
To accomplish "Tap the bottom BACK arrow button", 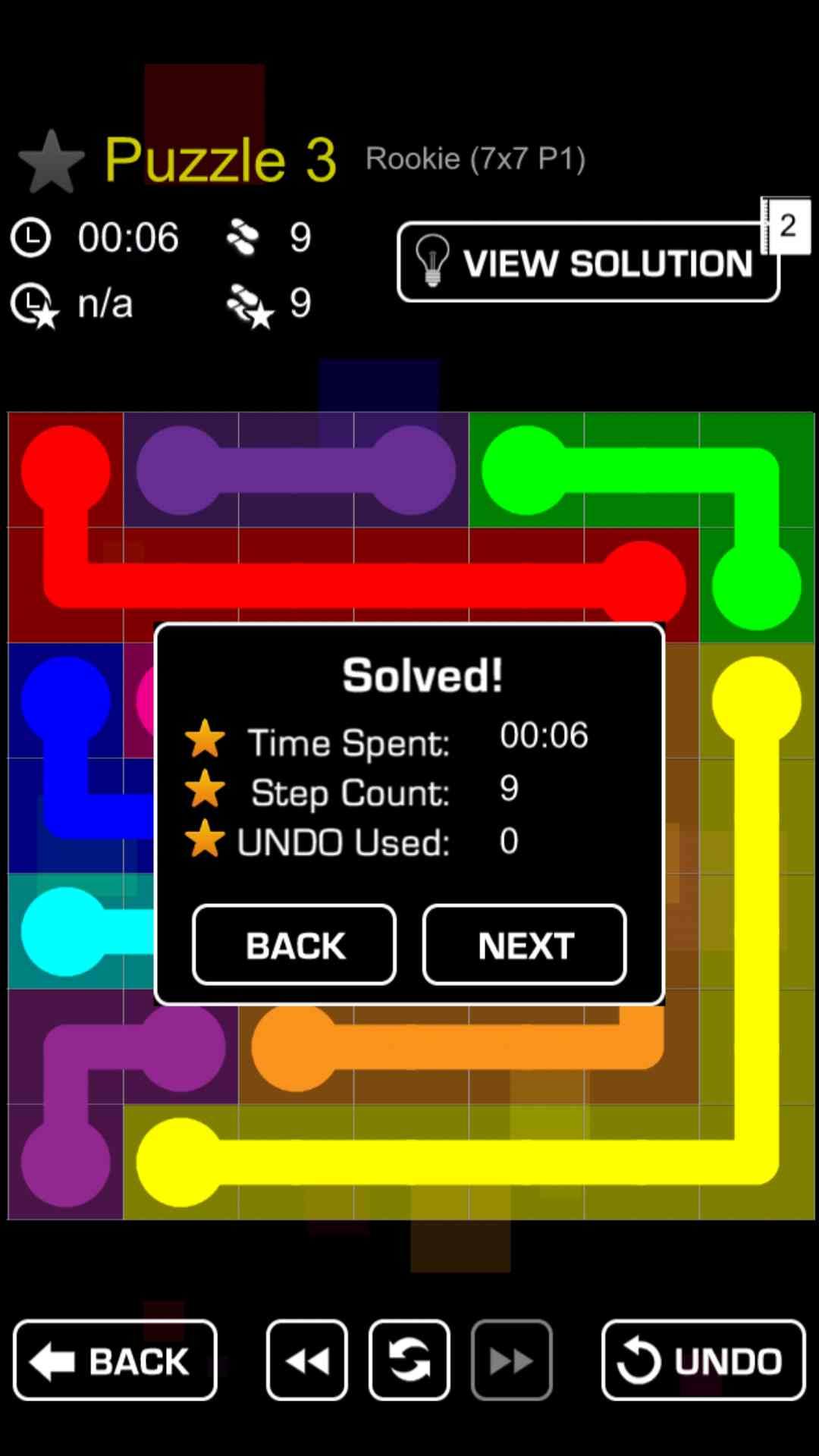I will coord(115,1360).
